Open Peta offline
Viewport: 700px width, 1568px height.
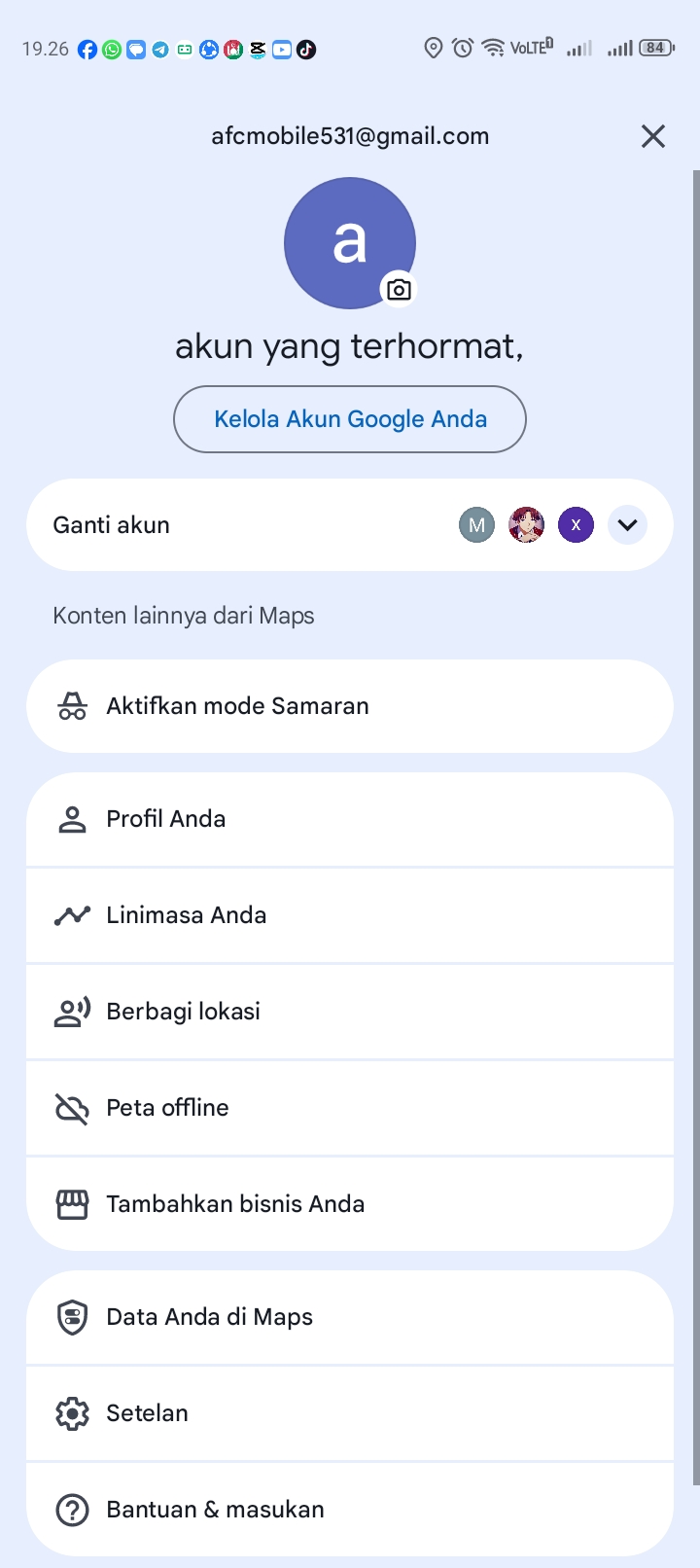pyautogui.click(x=350, y=1108)
